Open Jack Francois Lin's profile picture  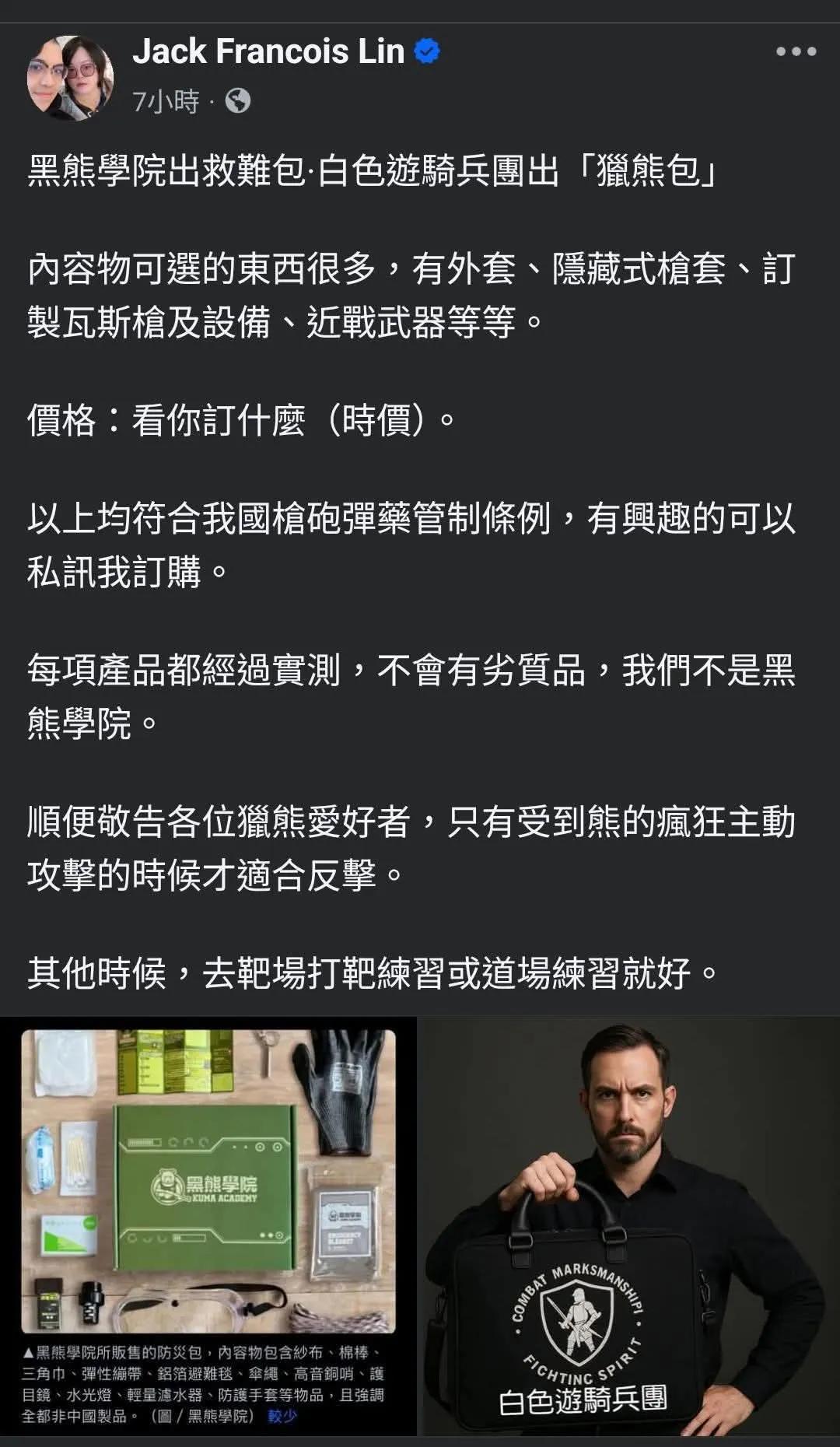coord(70,78)
